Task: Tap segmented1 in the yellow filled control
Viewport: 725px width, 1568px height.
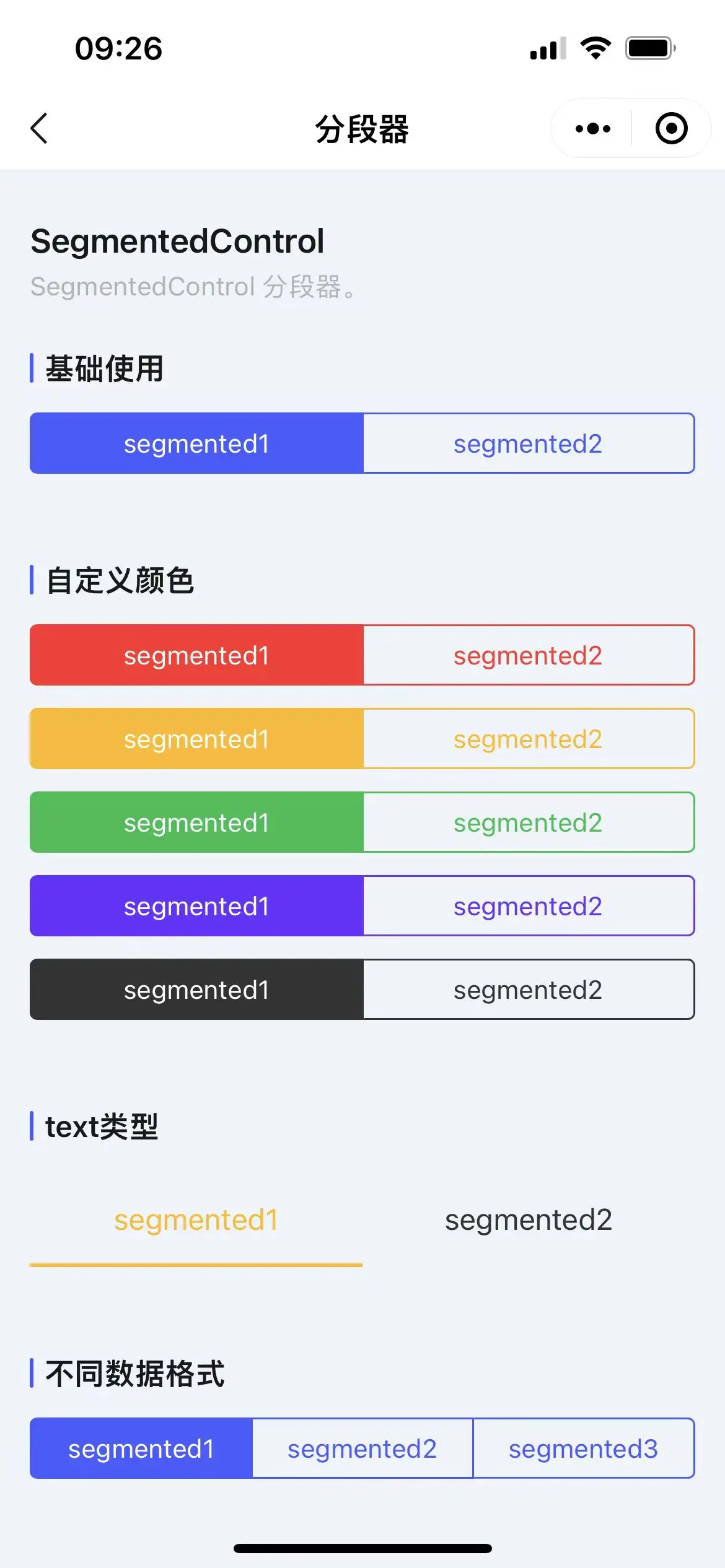Action: point(196,739)
